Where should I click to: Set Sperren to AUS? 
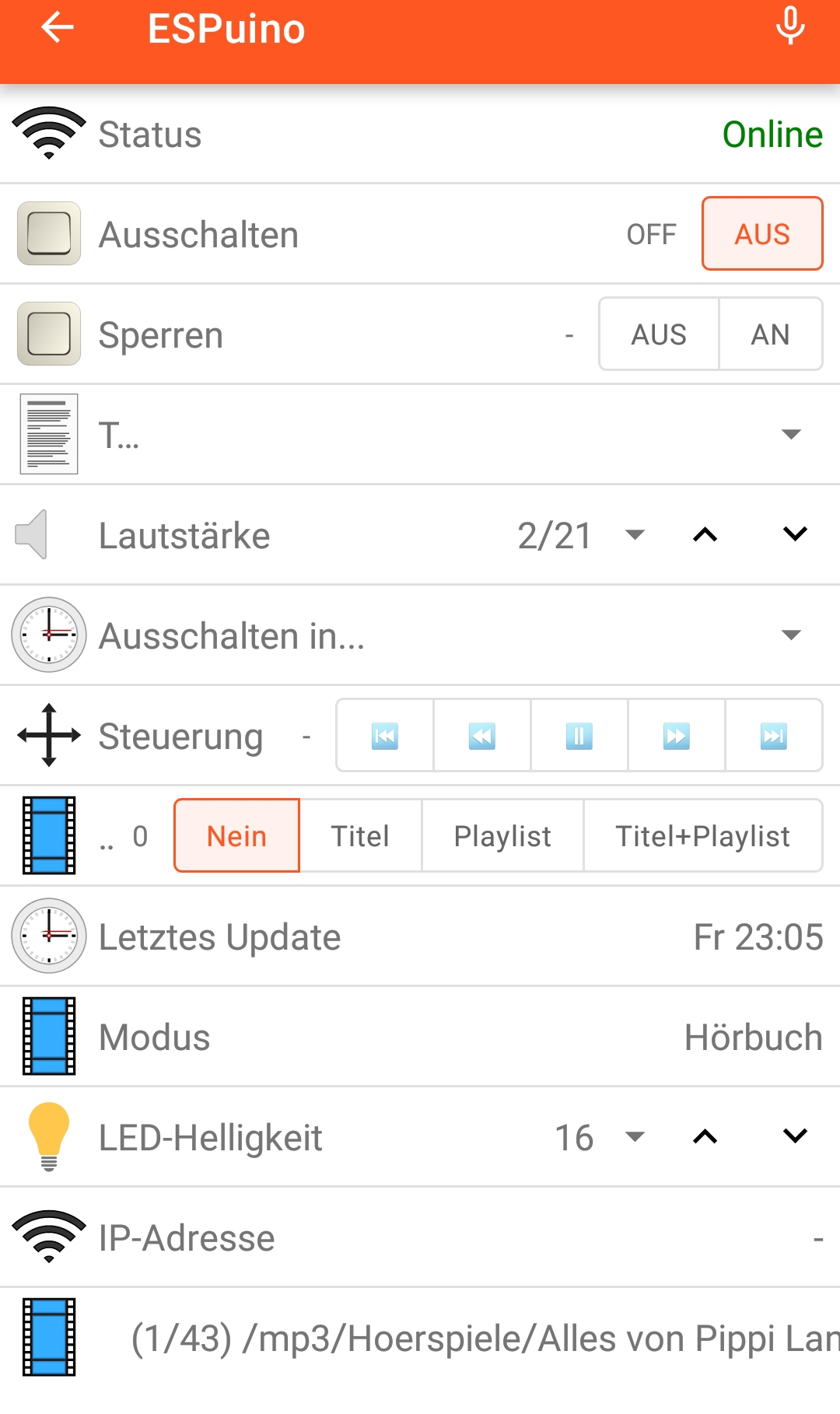[659, 334]
